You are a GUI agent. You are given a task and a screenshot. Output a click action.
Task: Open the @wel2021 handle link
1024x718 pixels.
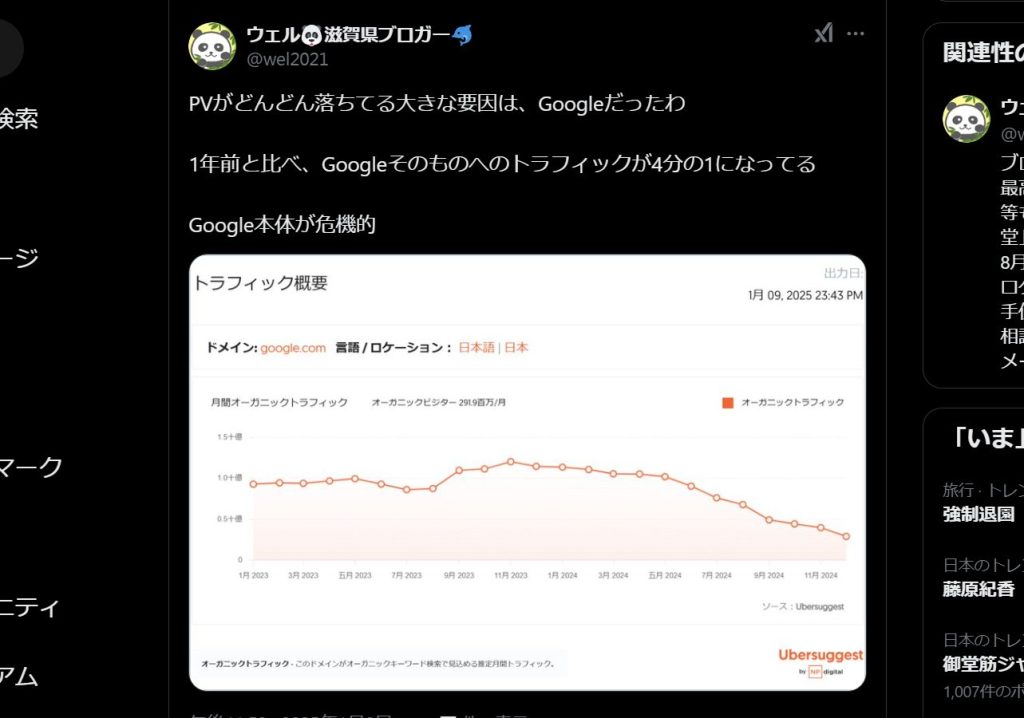click(287, 59)
